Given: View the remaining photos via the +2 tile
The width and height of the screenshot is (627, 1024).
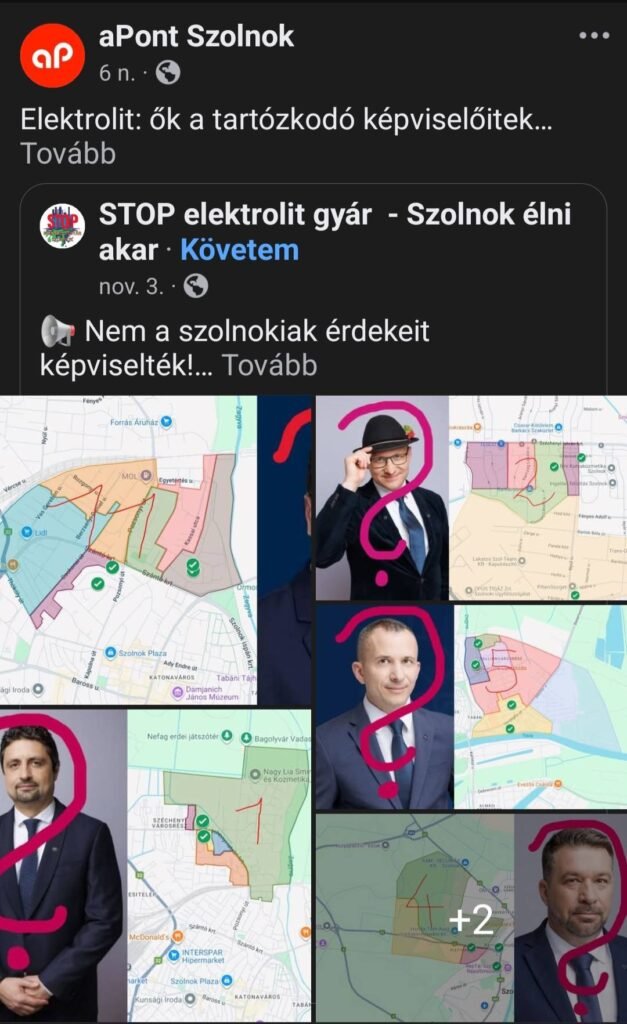Looking at the screenshot, I should 470,918.
